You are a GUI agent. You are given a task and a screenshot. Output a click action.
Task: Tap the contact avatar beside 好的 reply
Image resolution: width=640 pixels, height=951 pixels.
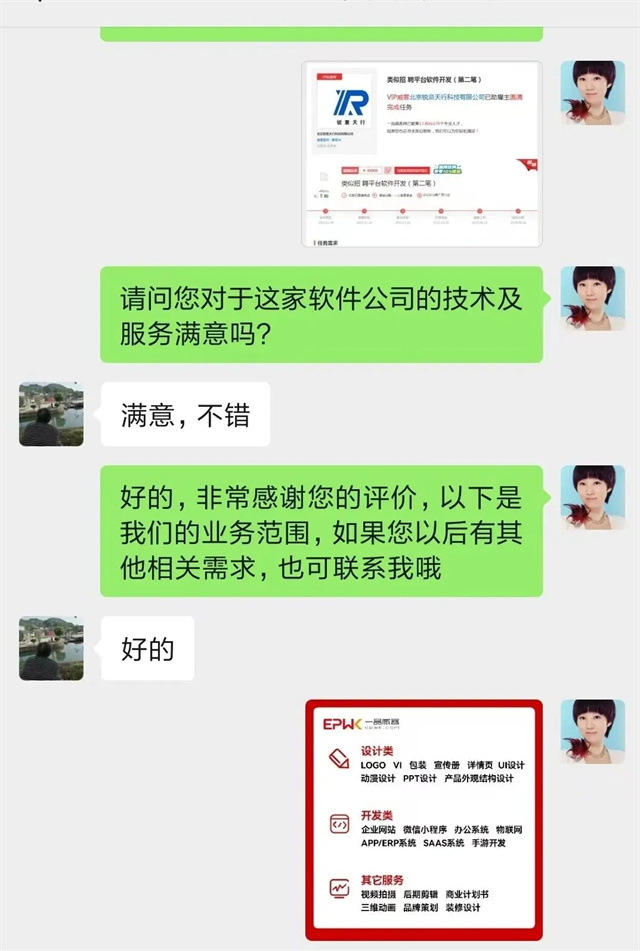[x=51, y=648]
